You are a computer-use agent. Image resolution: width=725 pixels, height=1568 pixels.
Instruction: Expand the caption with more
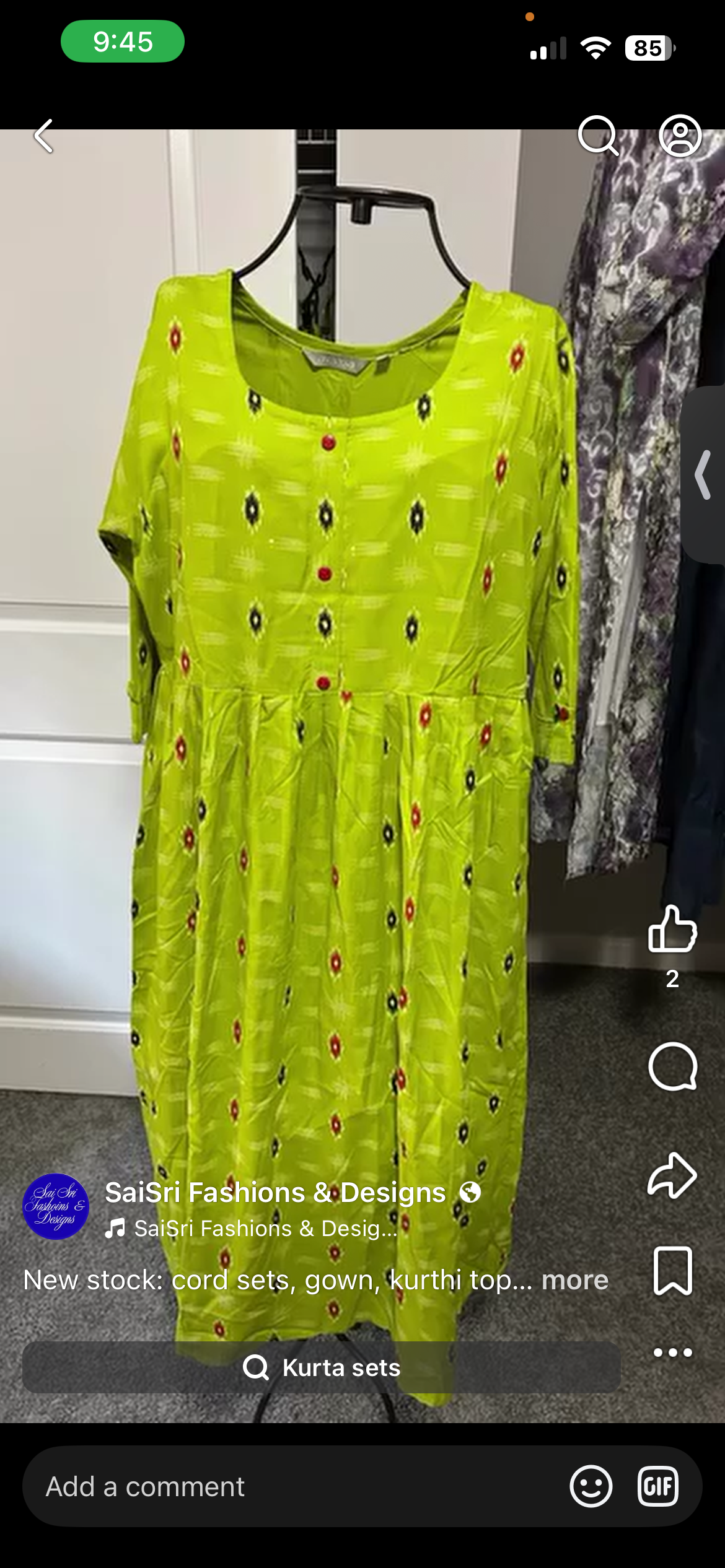[575, 1280]
